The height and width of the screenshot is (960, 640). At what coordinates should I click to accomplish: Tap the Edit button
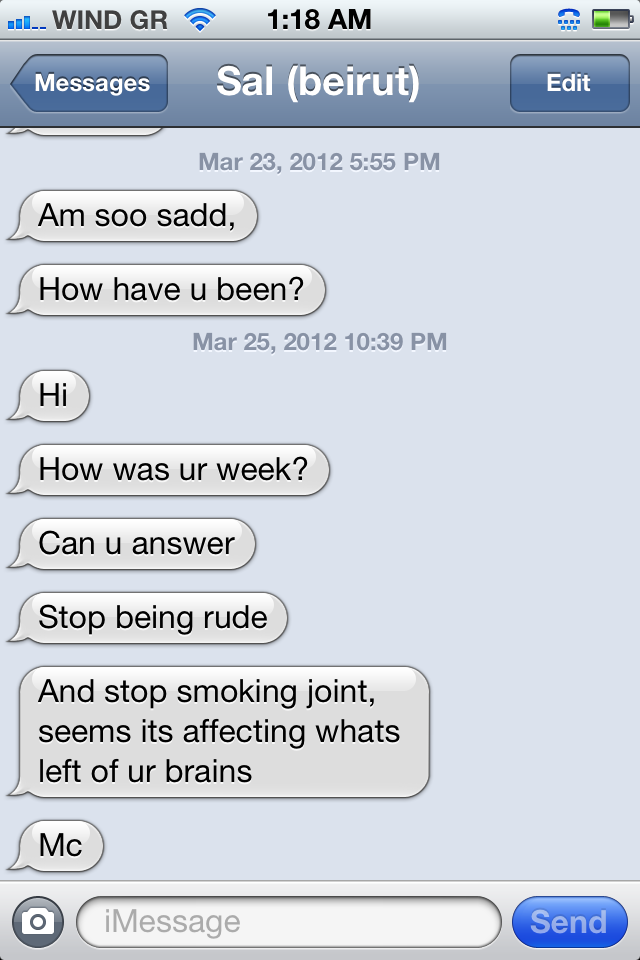coord(568,83)
